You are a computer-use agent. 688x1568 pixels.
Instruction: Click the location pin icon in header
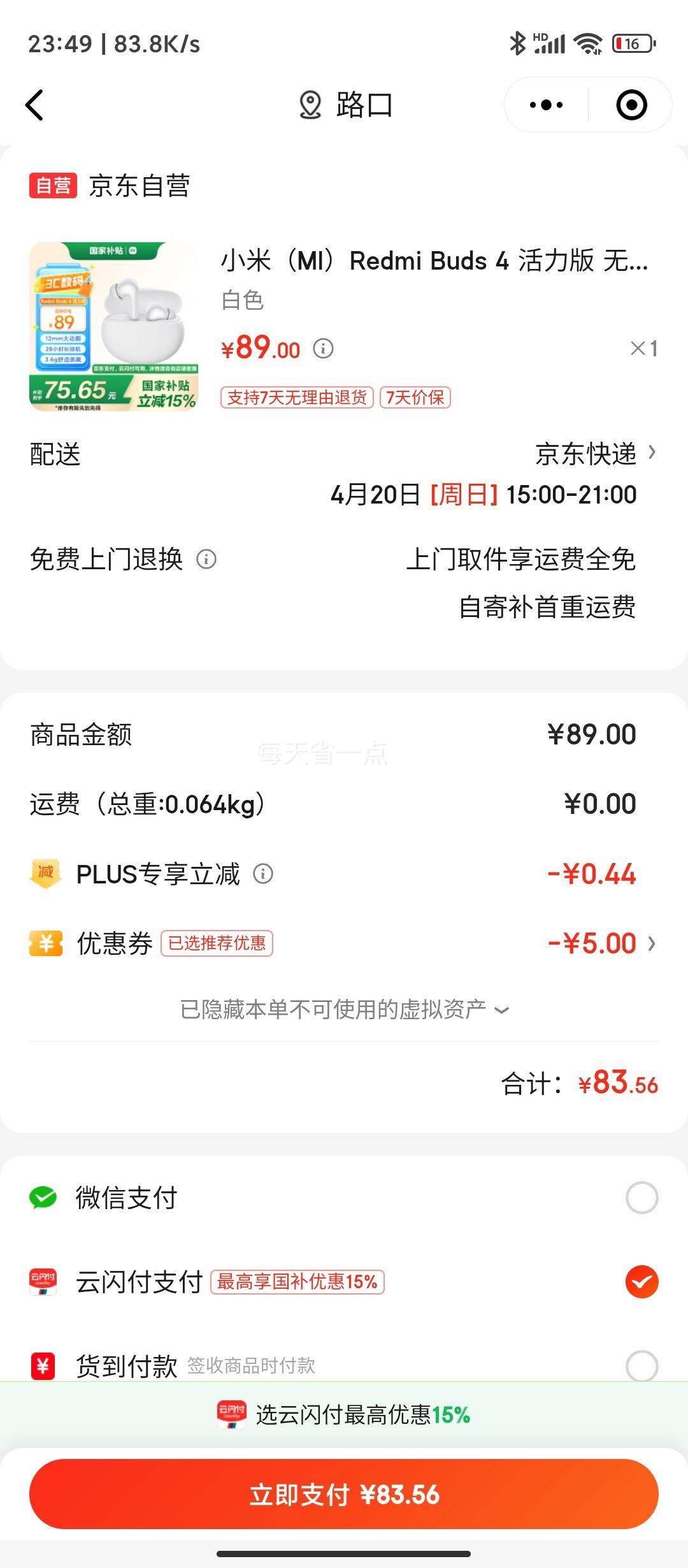(310, 105)
